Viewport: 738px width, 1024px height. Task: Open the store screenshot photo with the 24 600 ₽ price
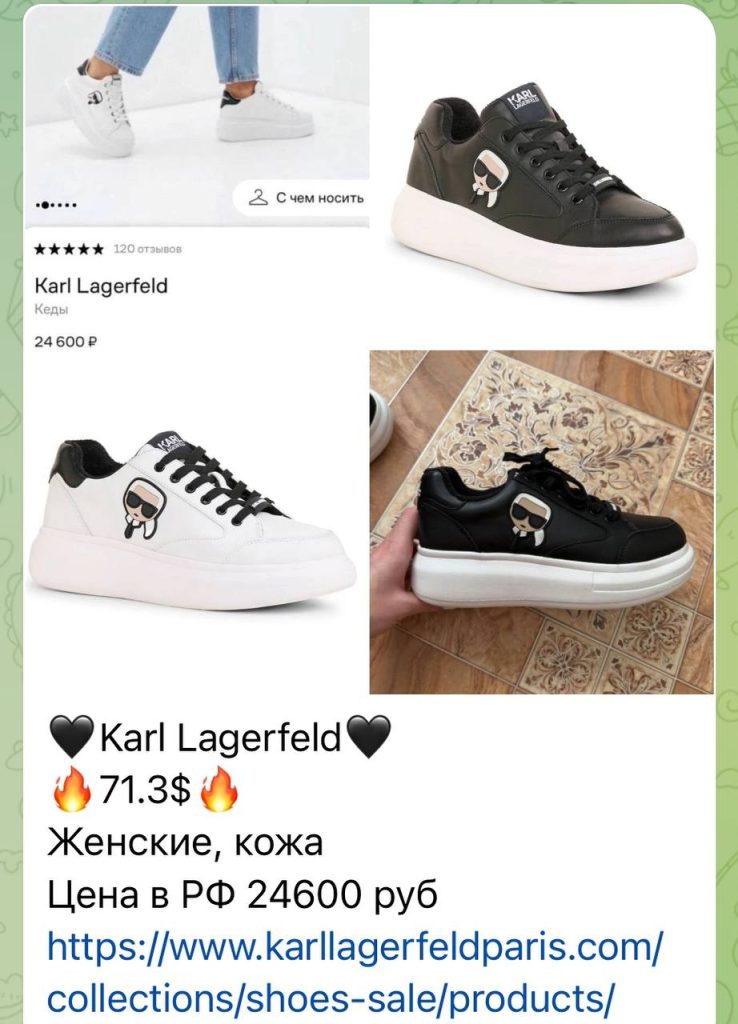coord(196,180)
